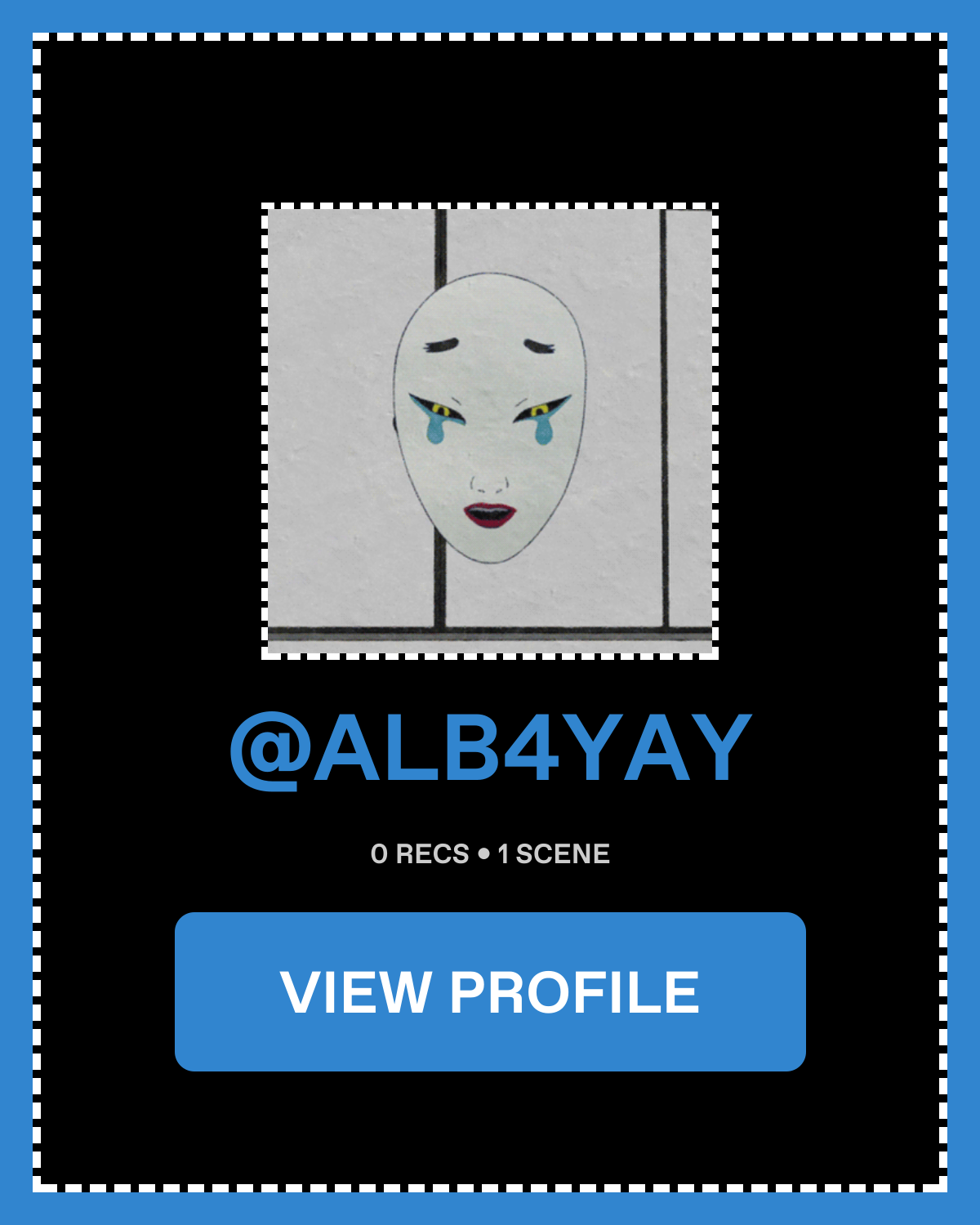Tap the View Profile button
The image size is (980, 1225).
(x=490, y=991)
